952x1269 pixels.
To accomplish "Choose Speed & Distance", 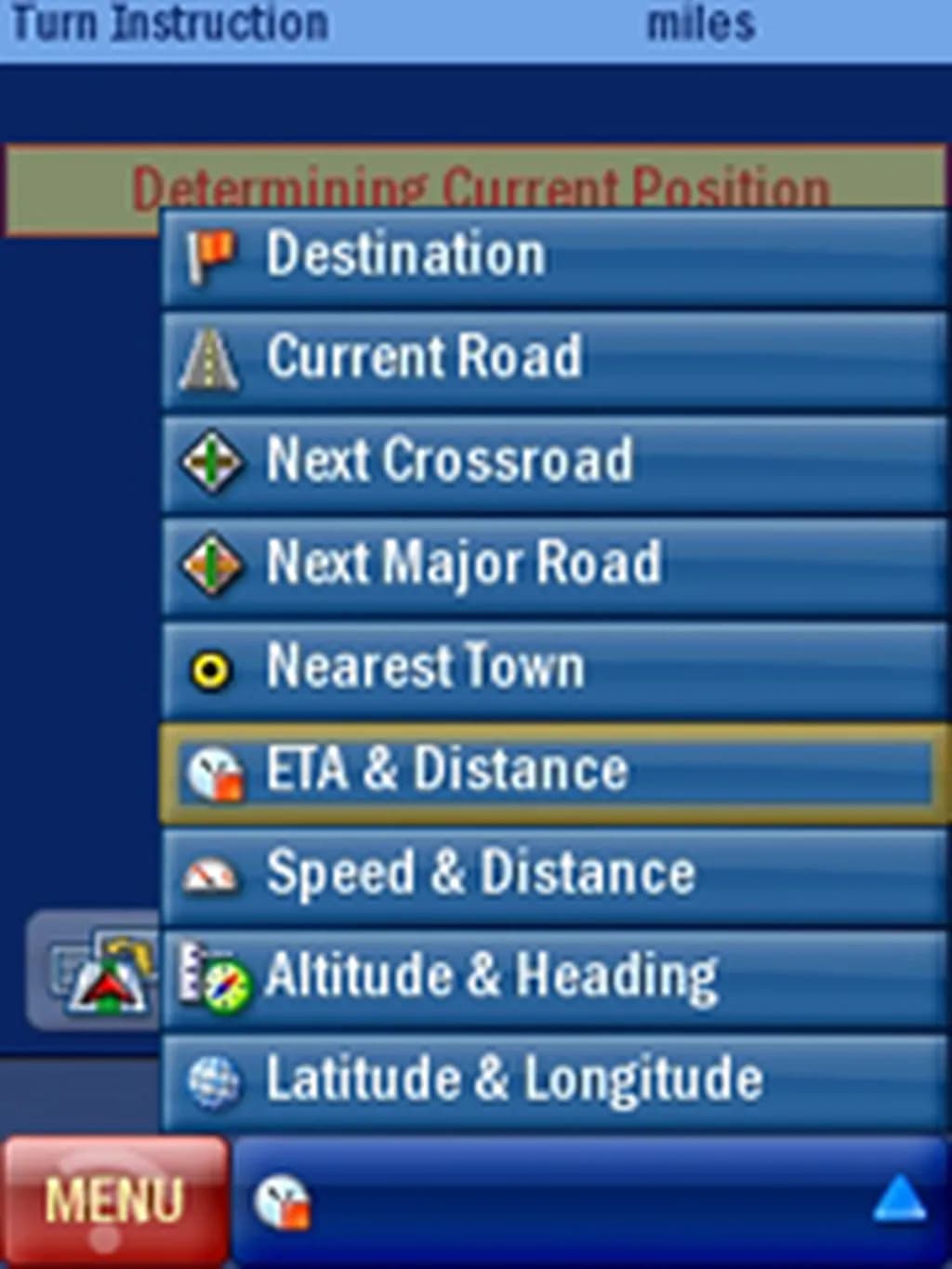I will pos(553,876).
